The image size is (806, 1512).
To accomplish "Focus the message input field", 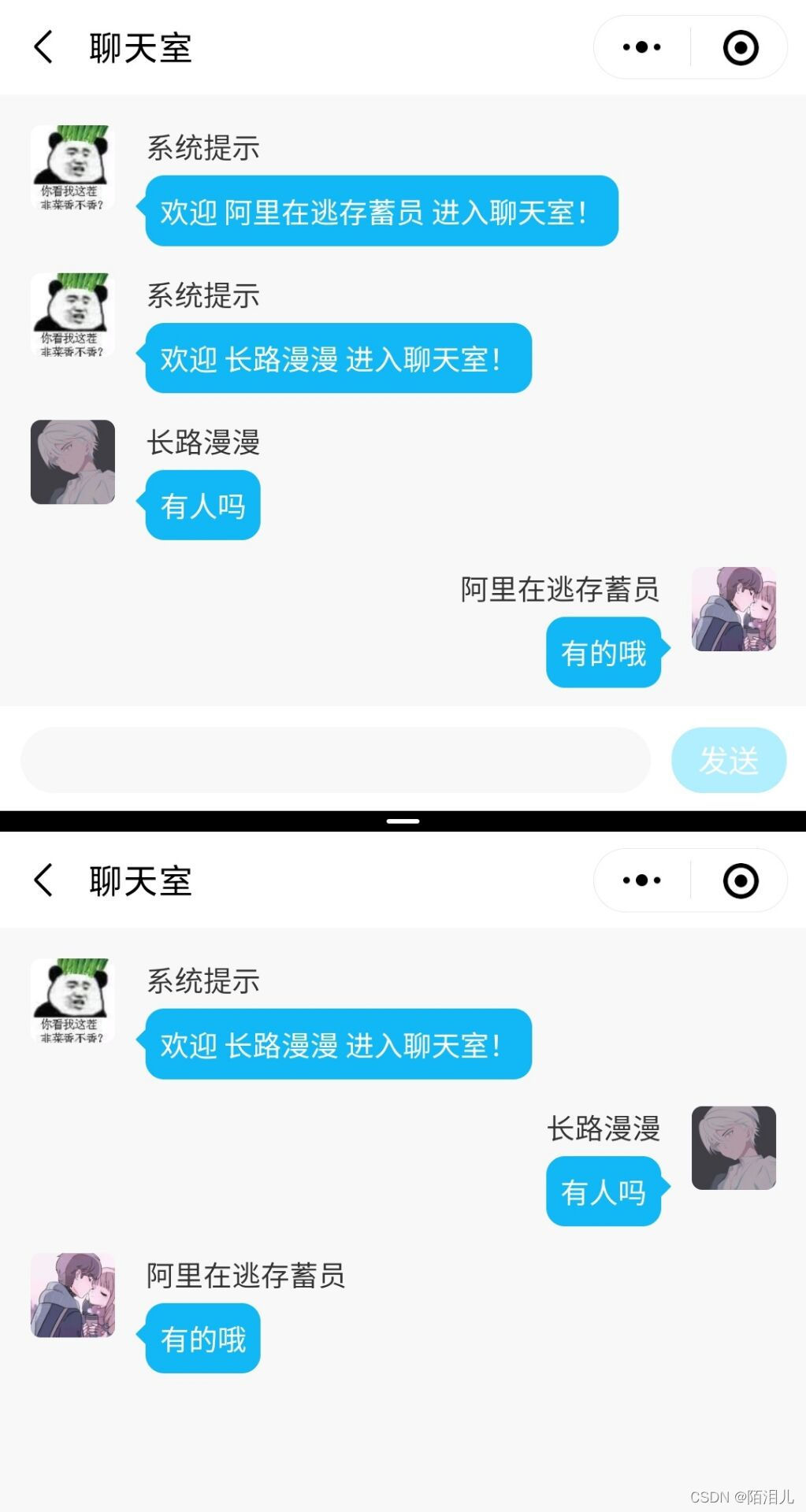I will click(335, 760).
